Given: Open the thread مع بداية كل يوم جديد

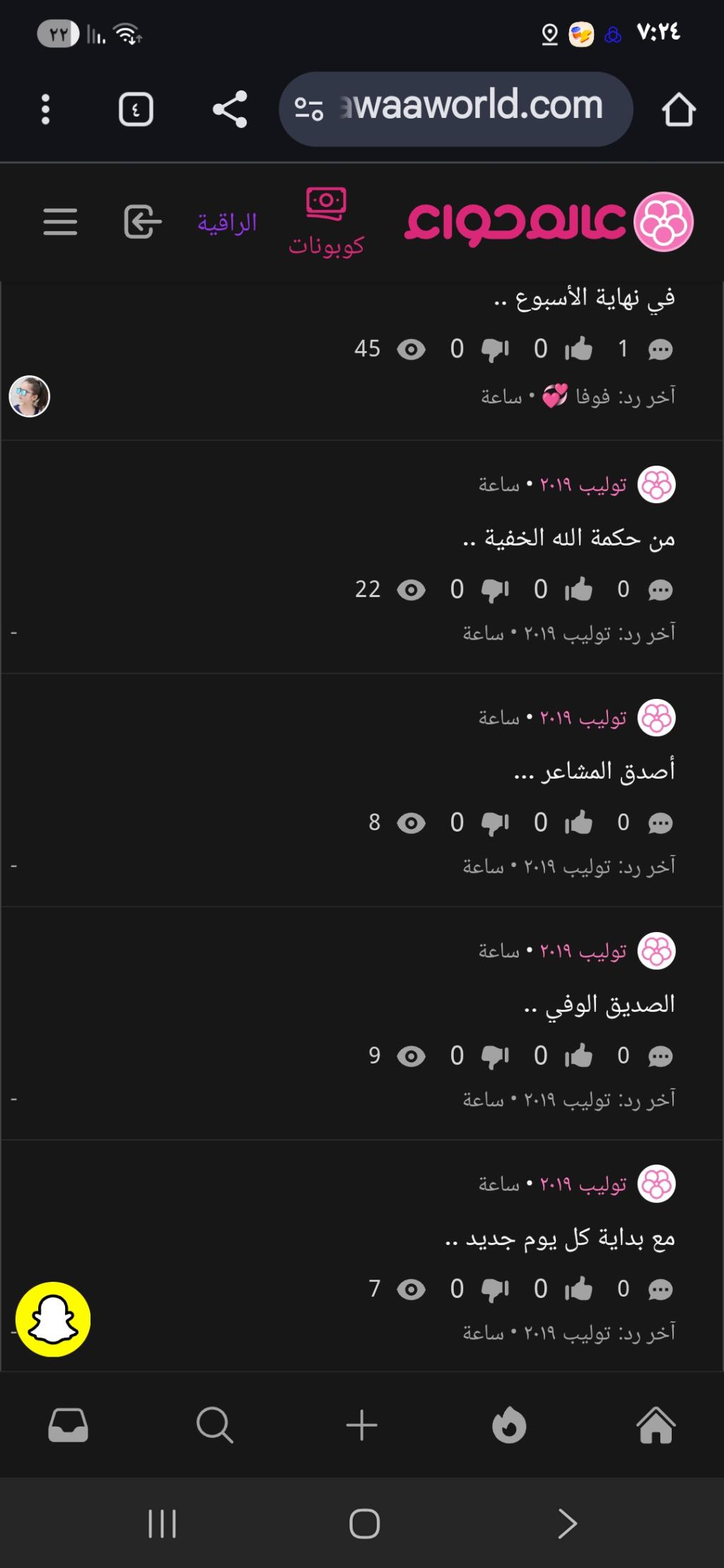Looking at the screenshot, I should 559,1237.
